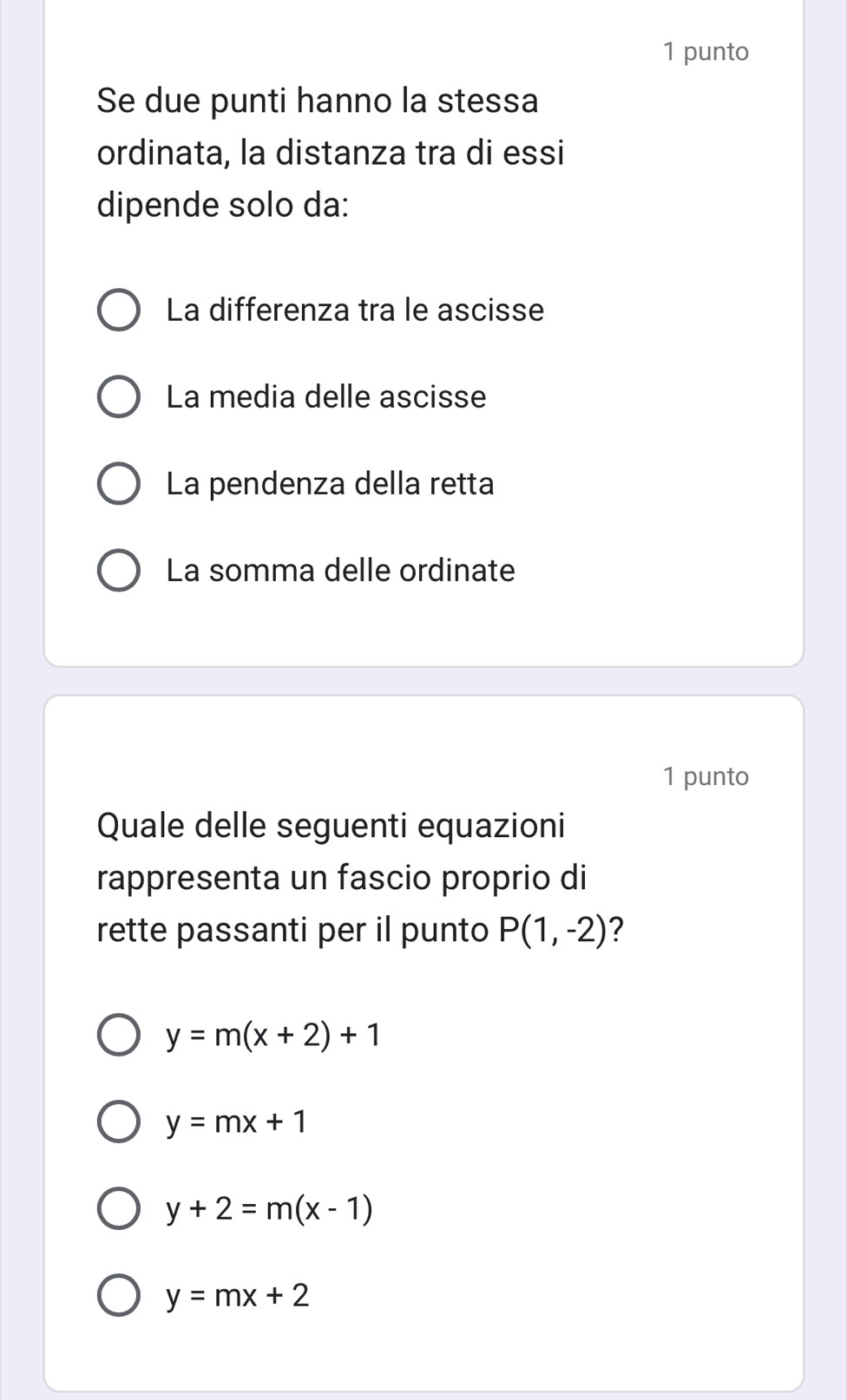Choose the answer y = mx + 1
Image resolution: width=847 pixels, height=1400 pixels.
point(118,1122)
